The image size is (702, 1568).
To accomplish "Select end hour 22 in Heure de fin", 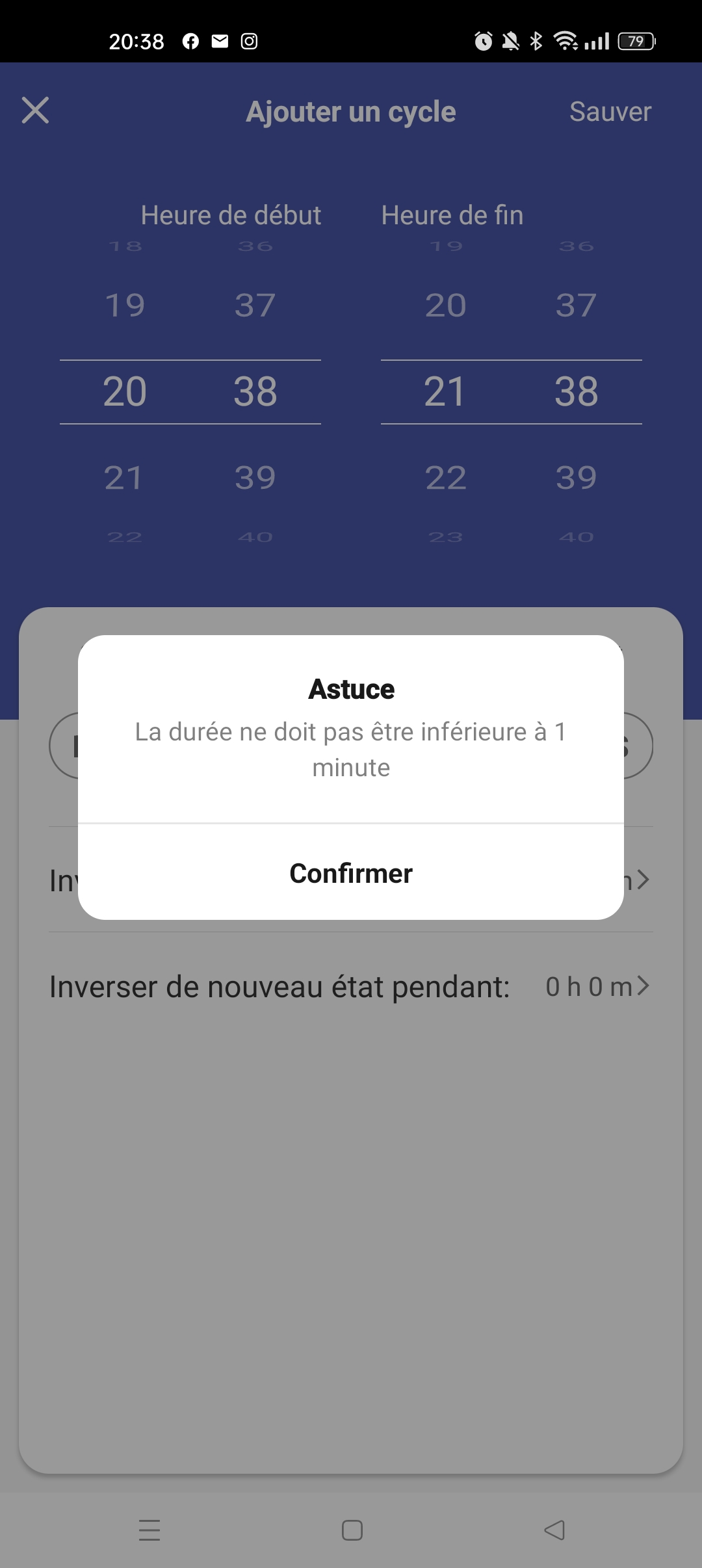I will point(446,478).
